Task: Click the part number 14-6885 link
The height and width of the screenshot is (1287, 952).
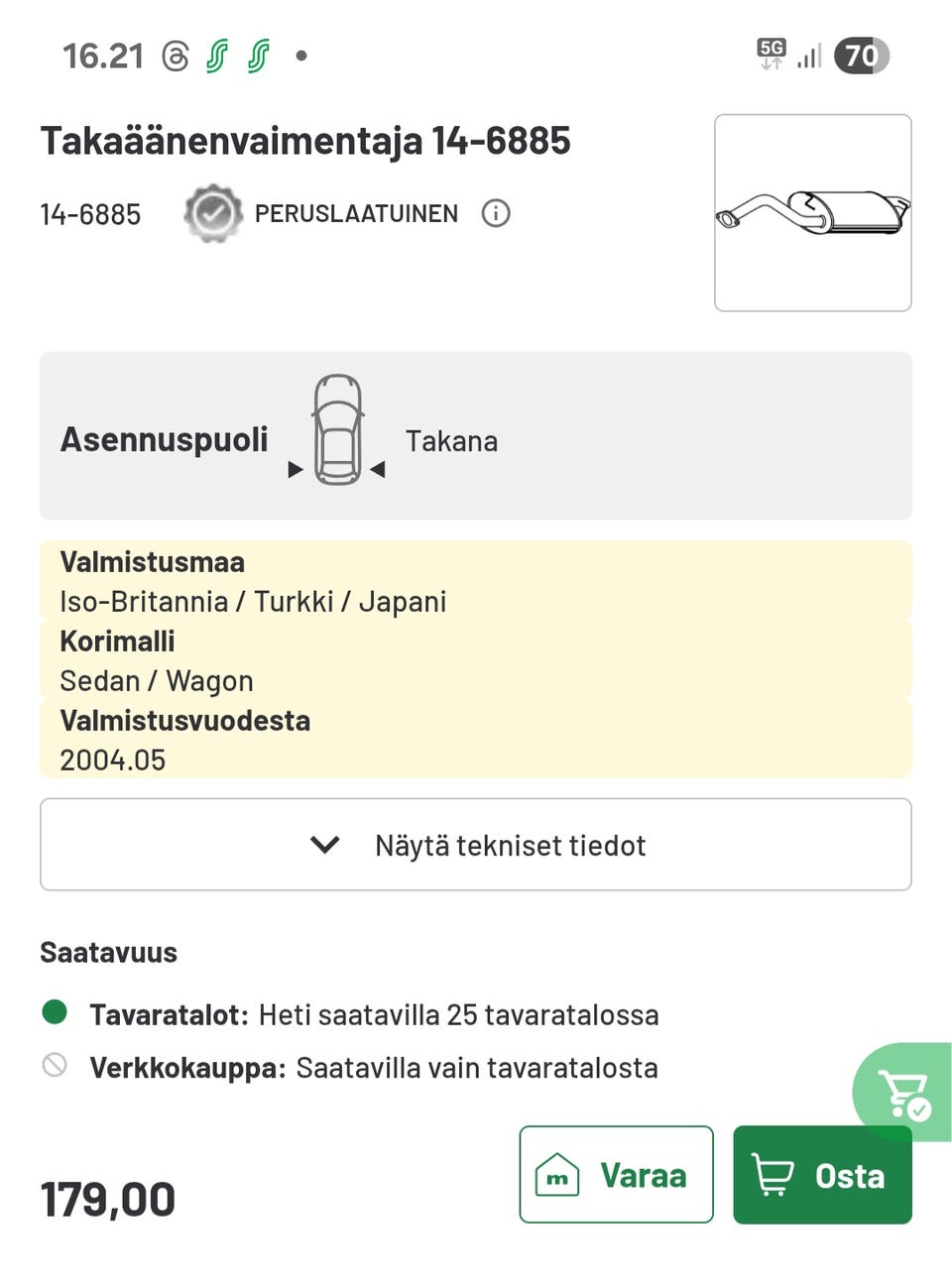Action: coord(89,213)
